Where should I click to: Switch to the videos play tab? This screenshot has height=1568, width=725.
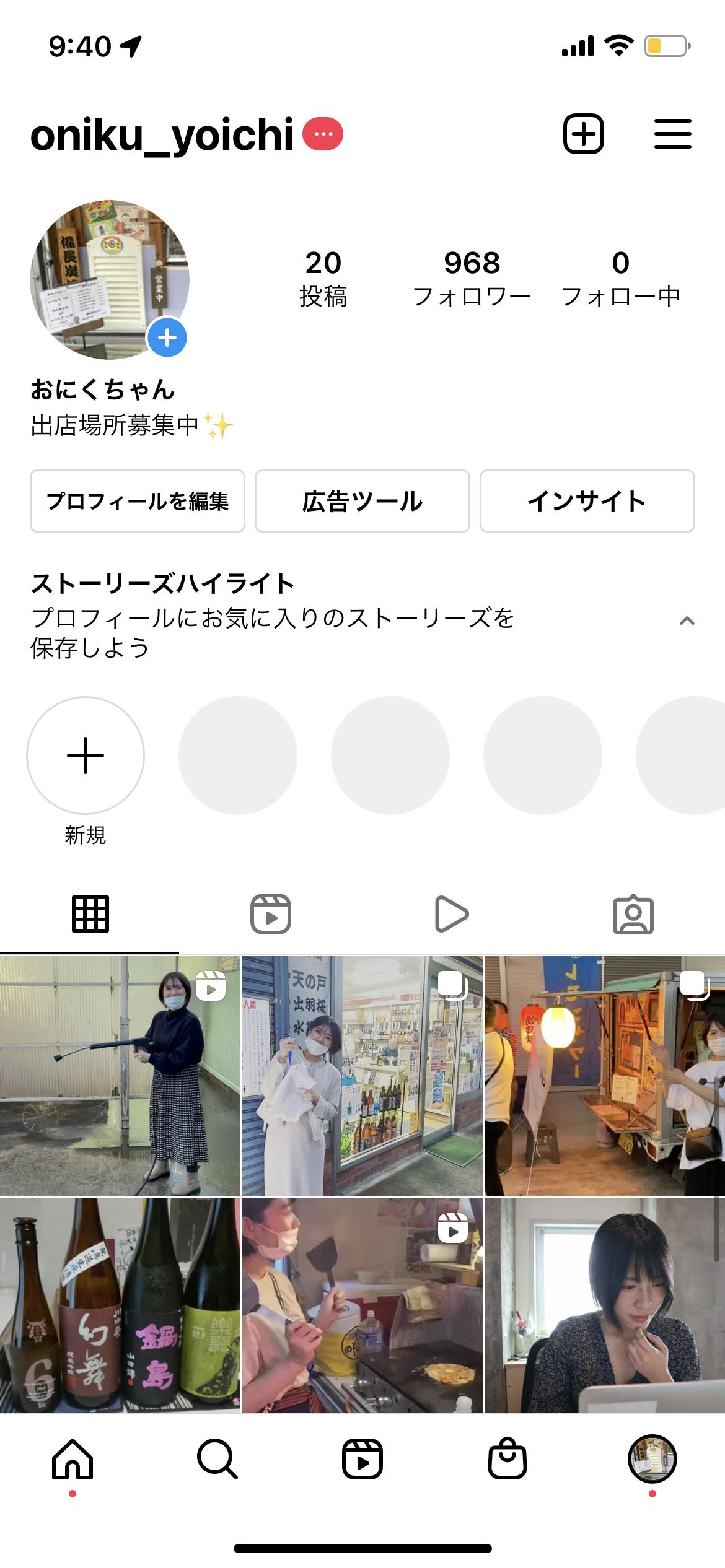(452, 914)
